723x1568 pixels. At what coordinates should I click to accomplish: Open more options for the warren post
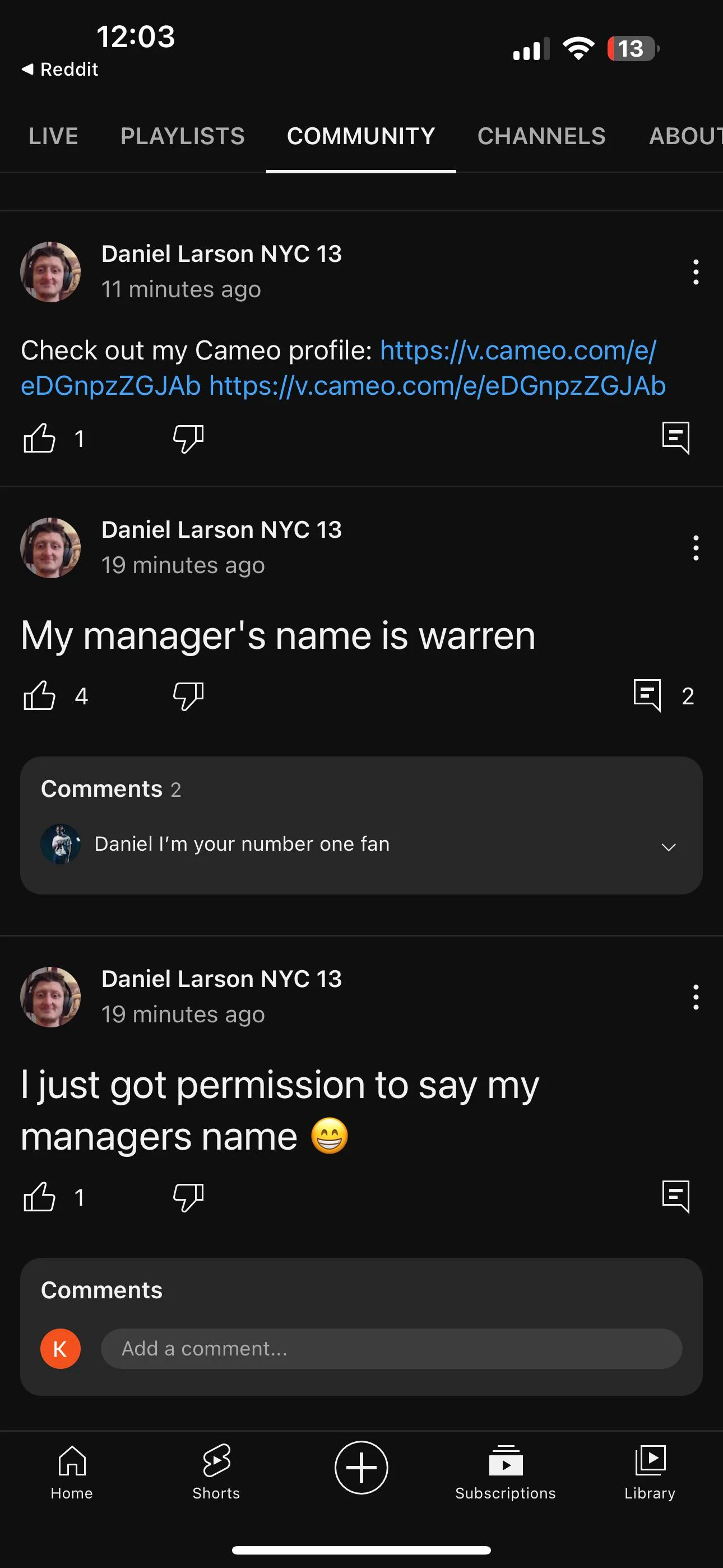pos(696,548)
